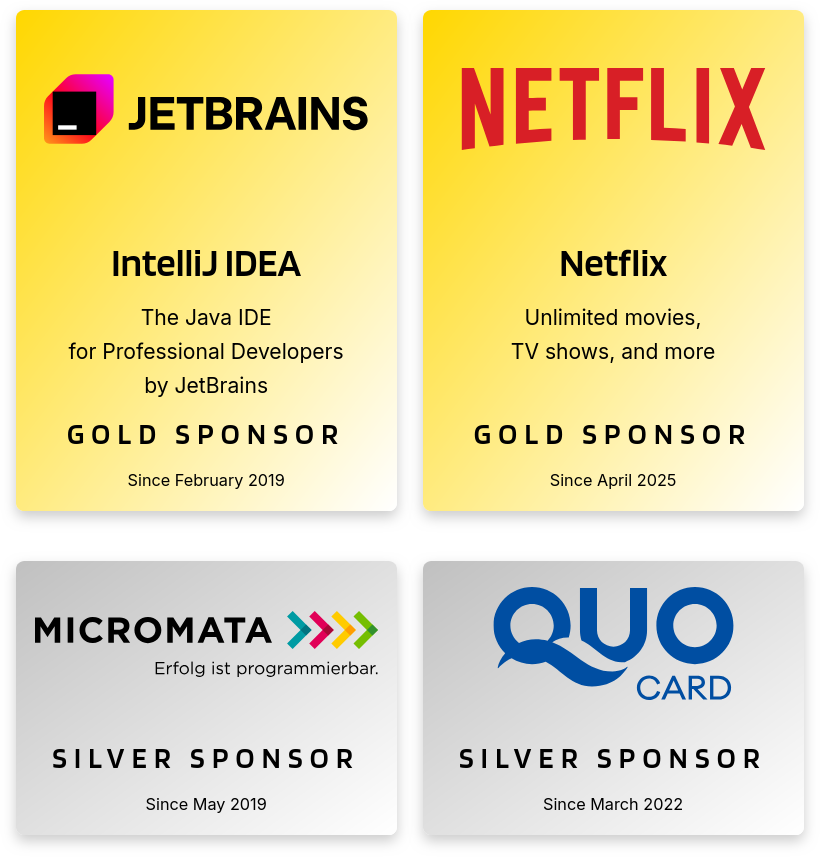The image size is (820, 857).
Task: Open the Netflix gold sponsor card
Action: pos(613,260)
